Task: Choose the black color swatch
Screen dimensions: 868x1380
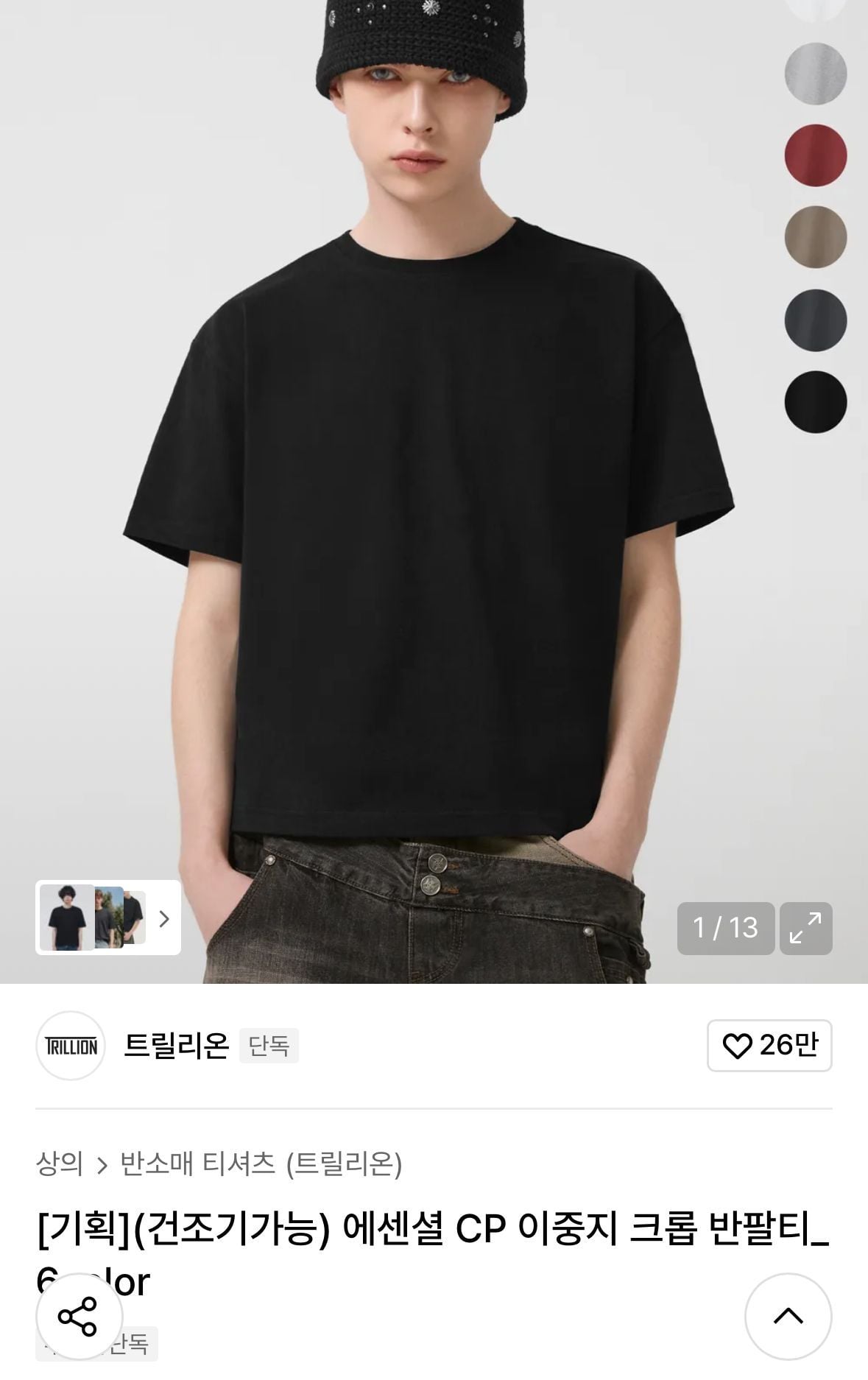Action: (x=815, y=402)
